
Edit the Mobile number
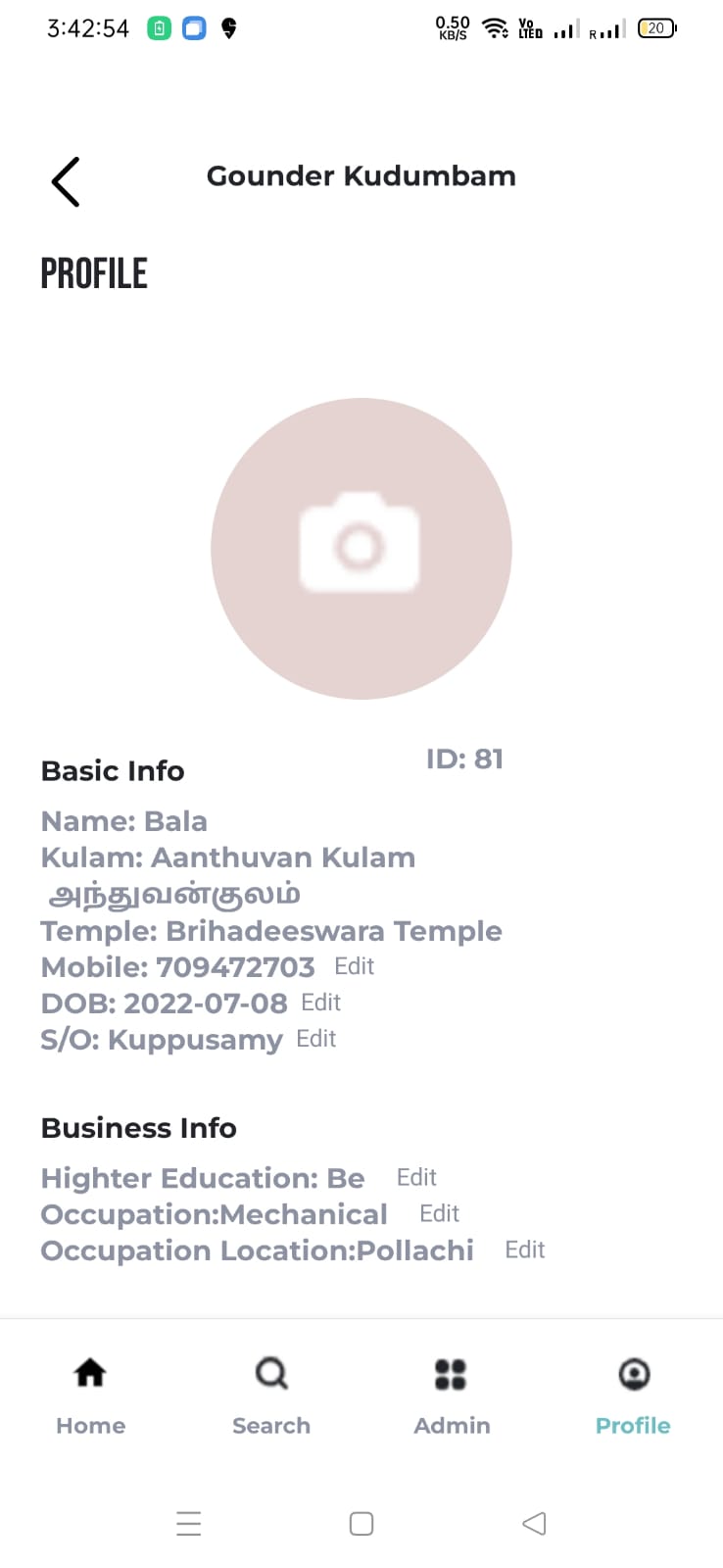coord(354,966)
